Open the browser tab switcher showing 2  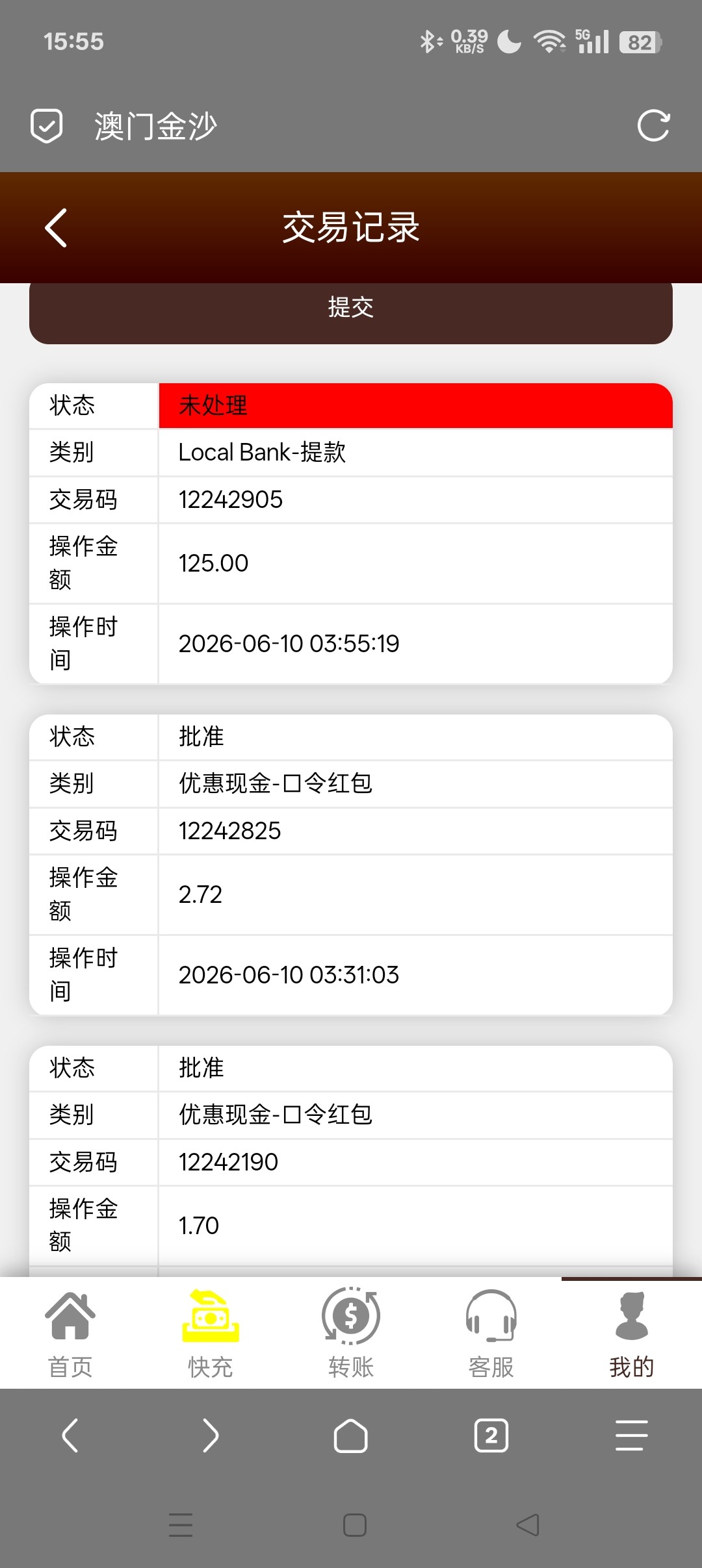tap(491, 1435)
